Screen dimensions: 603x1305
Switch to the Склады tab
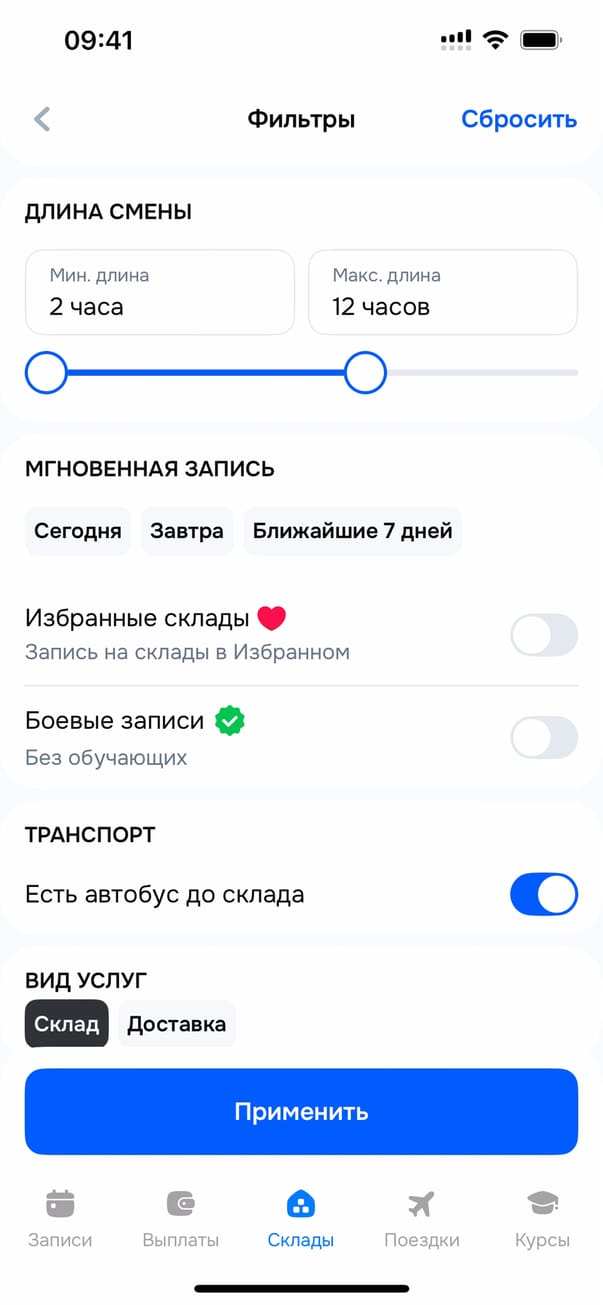[301, 1219]
